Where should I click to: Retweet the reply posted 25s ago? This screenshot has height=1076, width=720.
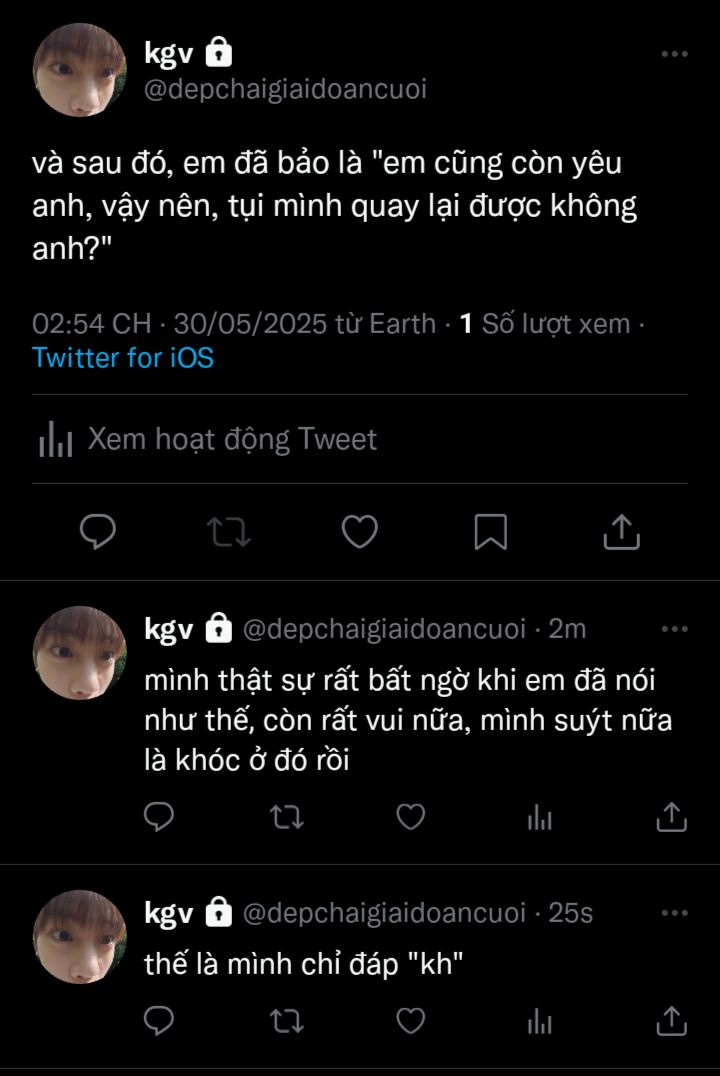pyautogui.click(x=285, y=1020)
